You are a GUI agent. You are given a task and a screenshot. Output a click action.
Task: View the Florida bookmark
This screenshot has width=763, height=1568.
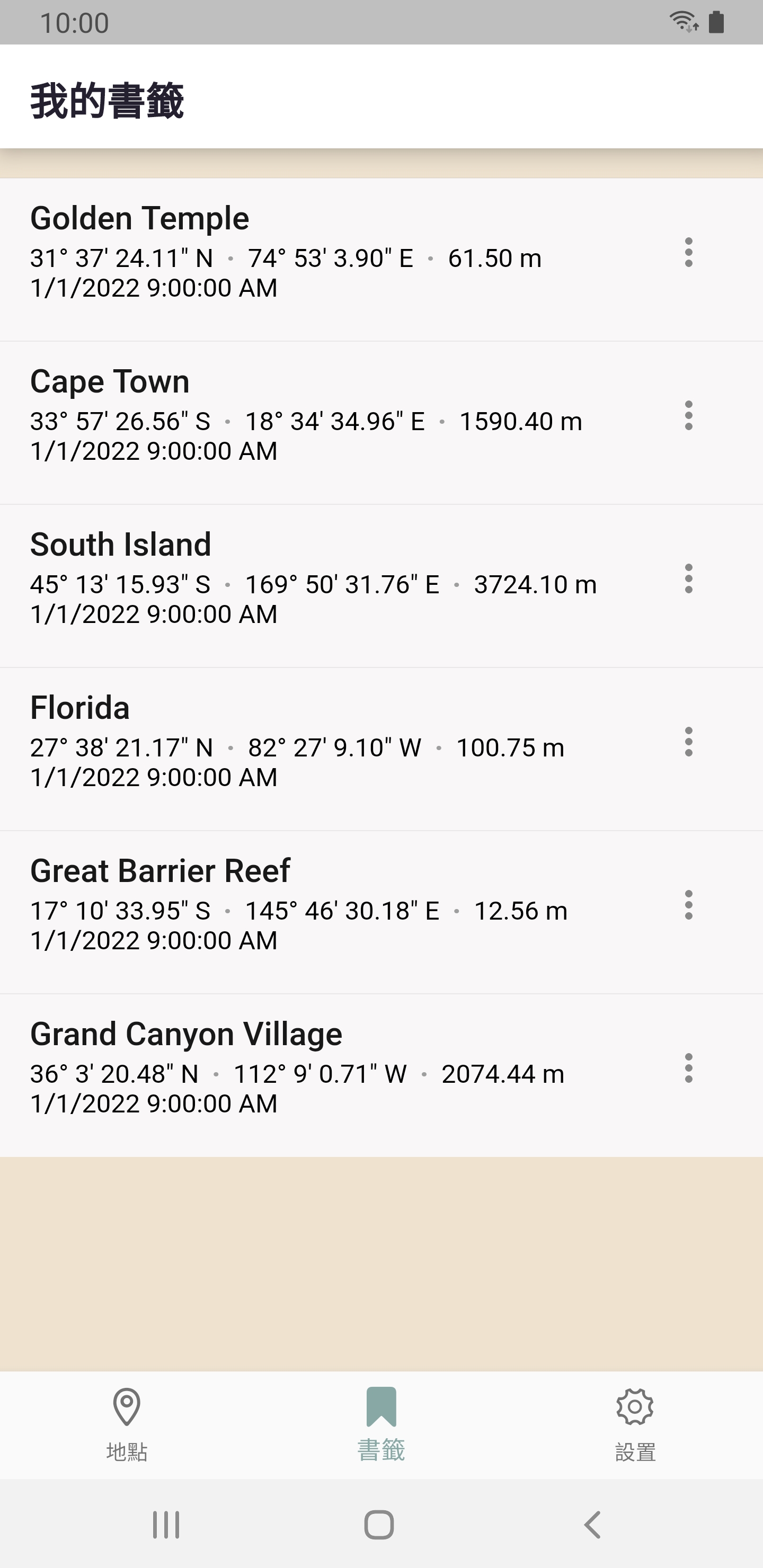tap(305, 743)
